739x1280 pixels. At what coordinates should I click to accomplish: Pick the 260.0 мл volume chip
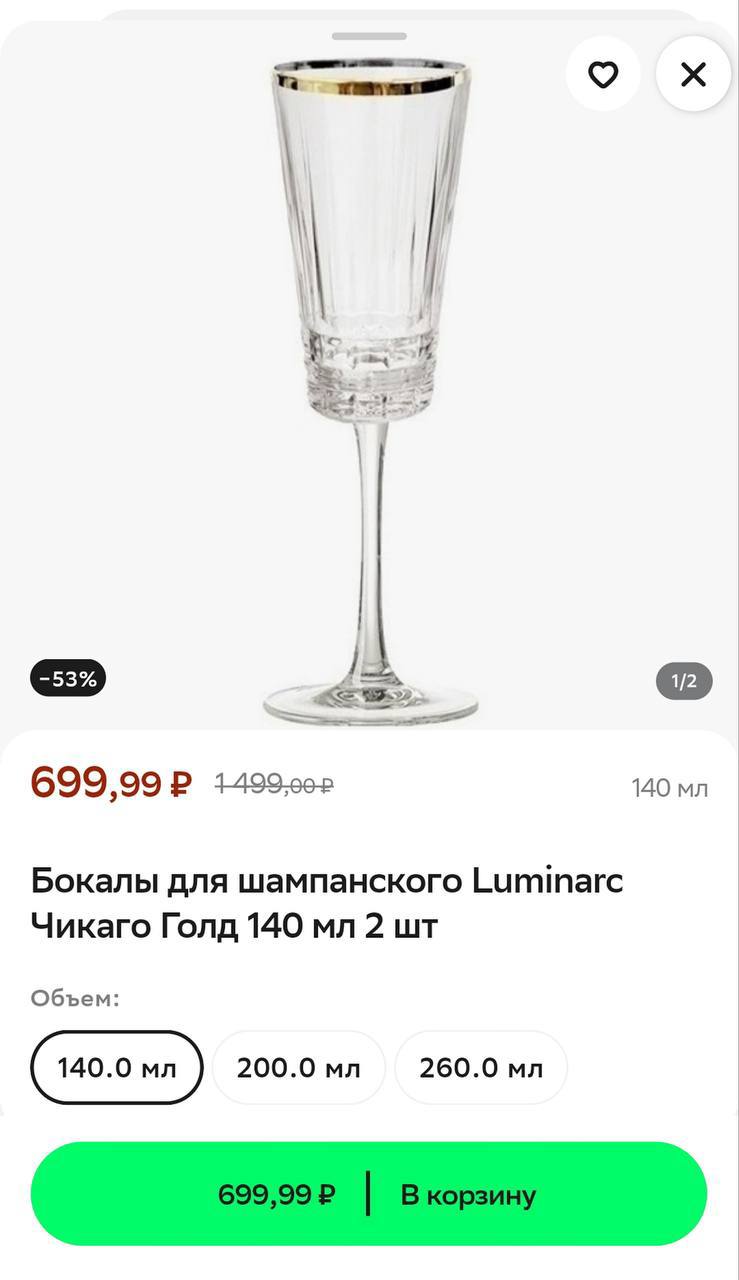pos(480,1067)
